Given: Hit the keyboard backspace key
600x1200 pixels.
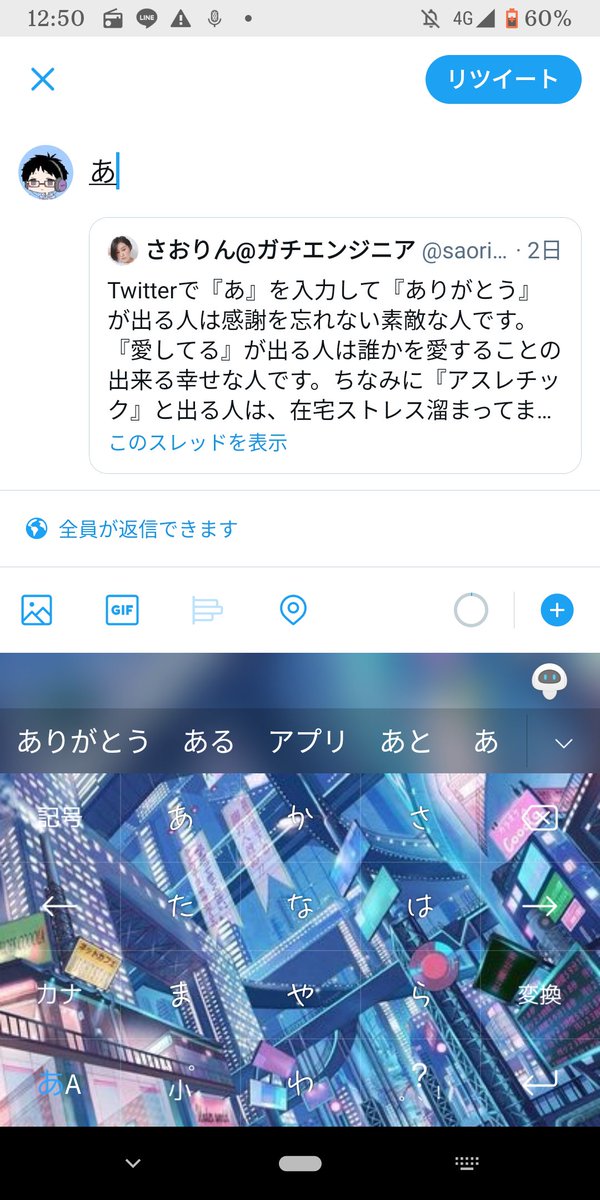Looking at the screenshot, I should pos(540,820).
